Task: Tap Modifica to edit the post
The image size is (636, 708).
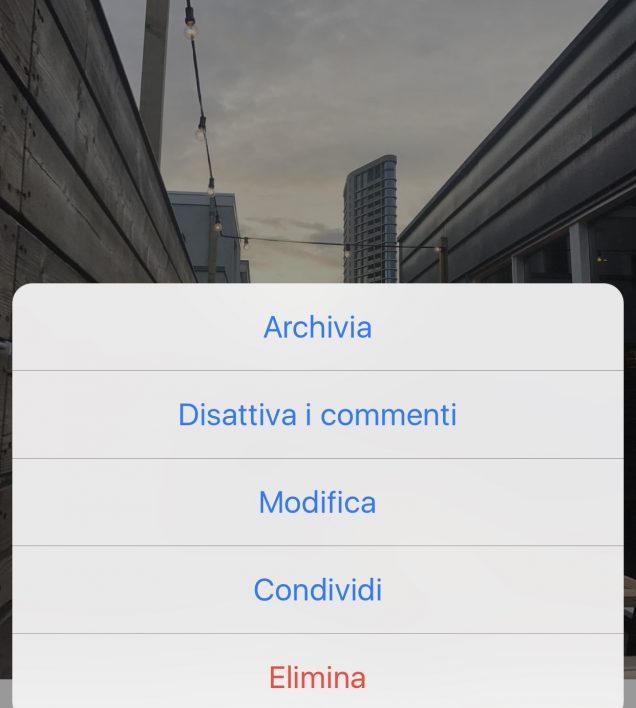Action: (x=317, y=502)
